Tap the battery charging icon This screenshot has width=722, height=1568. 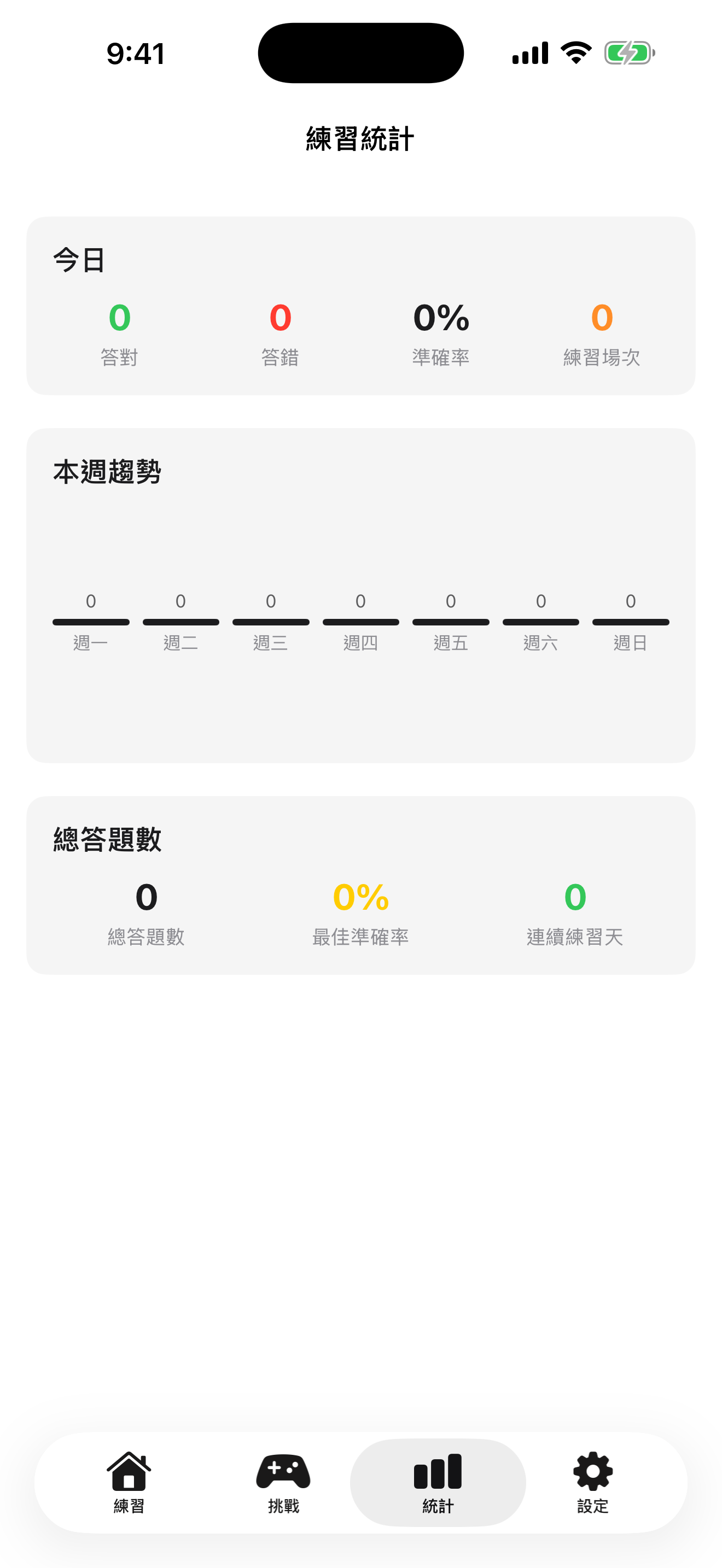629,53
